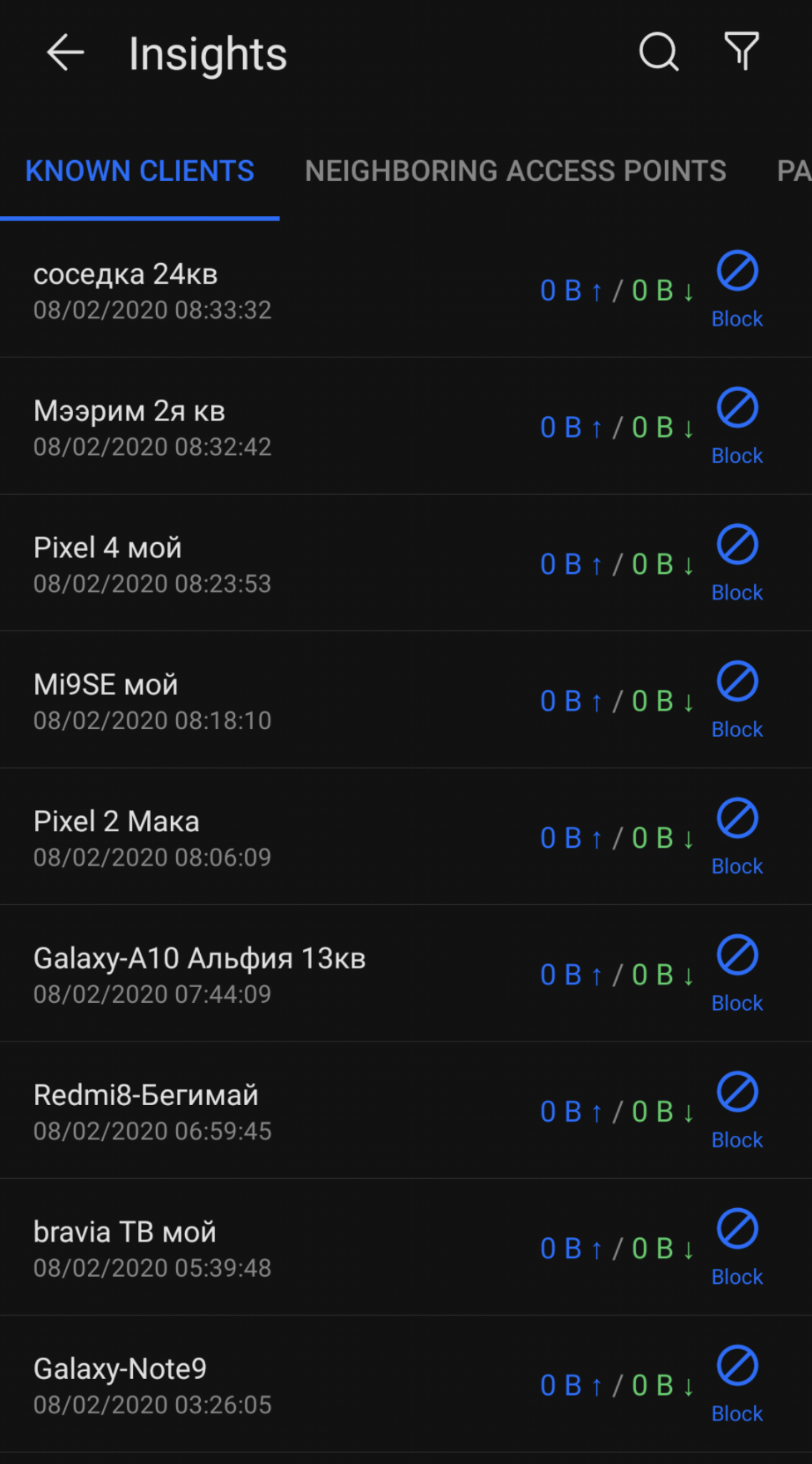Screen dimensions: 812x1464
Task: Open the filter options
Action: pos(741,51)
